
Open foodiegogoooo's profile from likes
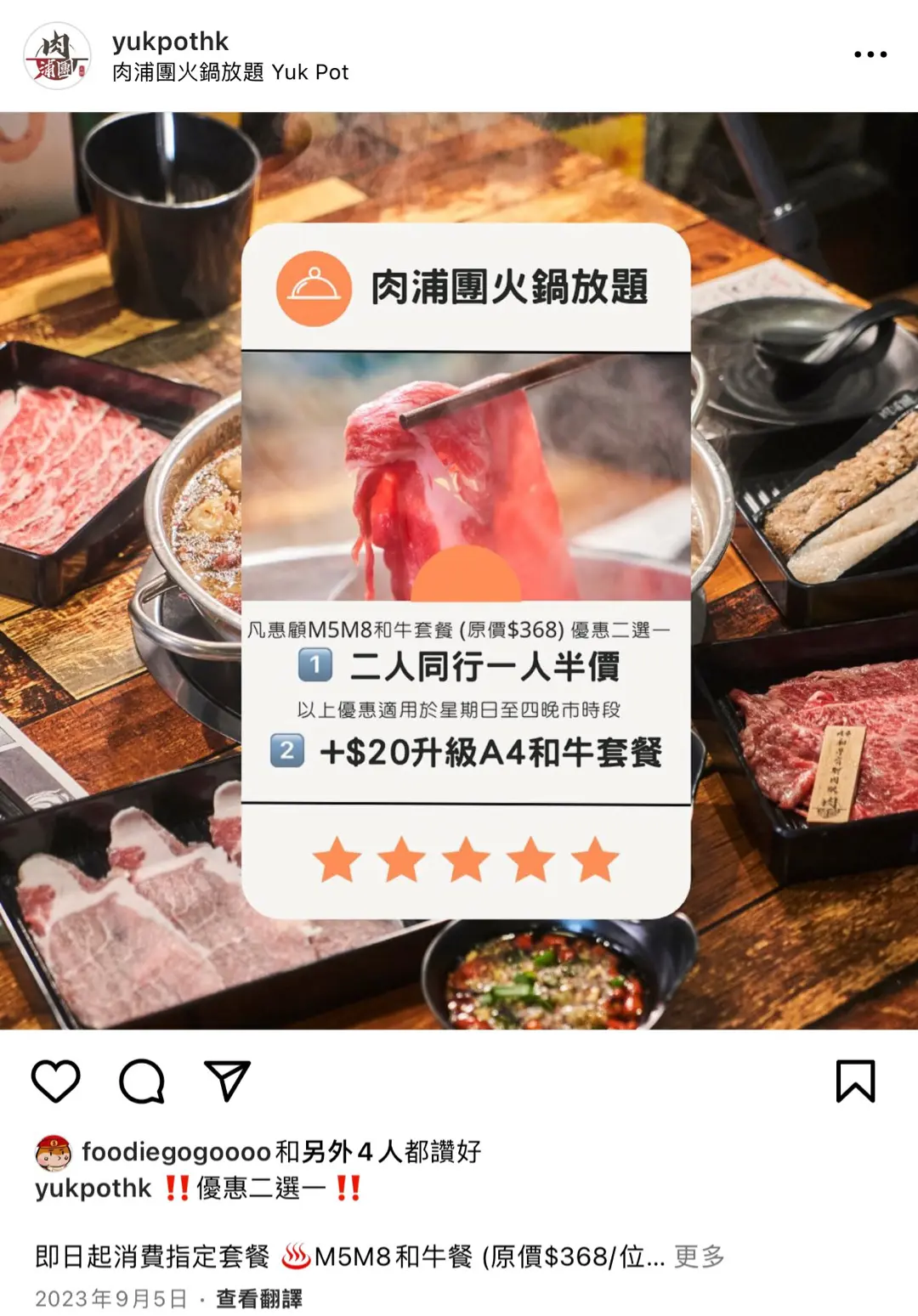(176, 1151)
